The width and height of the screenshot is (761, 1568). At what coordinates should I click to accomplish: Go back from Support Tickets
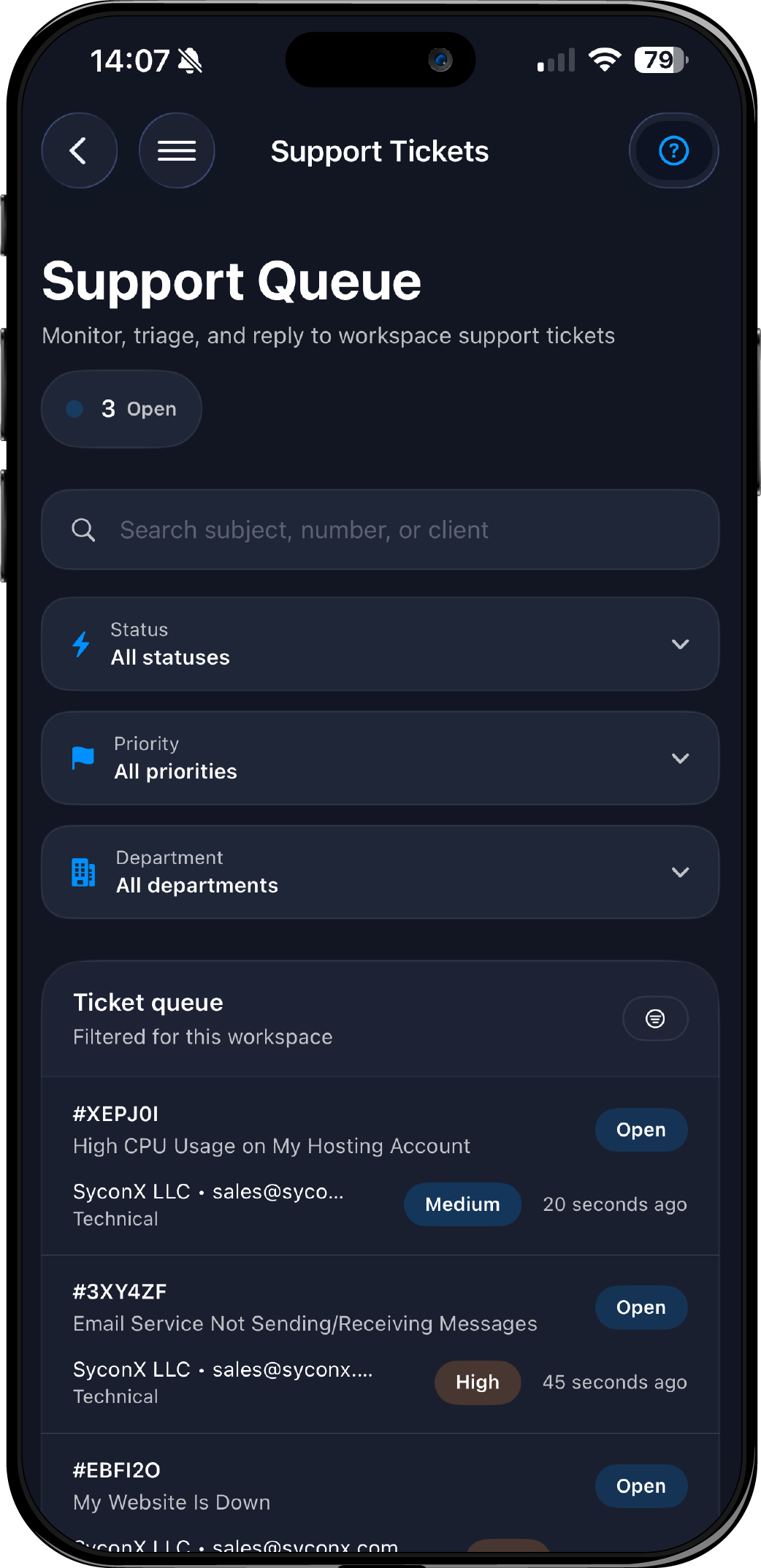tap(79, 150)
